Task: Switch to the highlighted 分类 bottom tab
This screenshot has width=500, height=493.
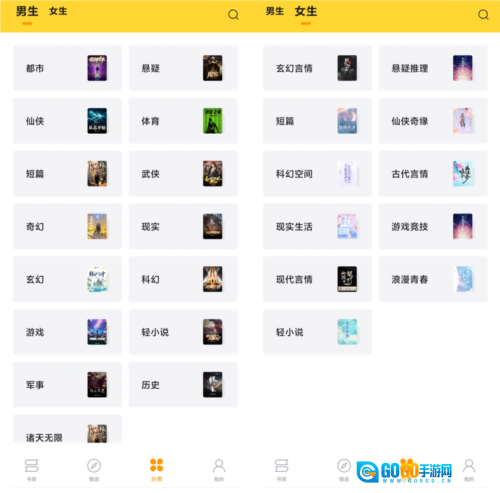Action: [156, 470]
